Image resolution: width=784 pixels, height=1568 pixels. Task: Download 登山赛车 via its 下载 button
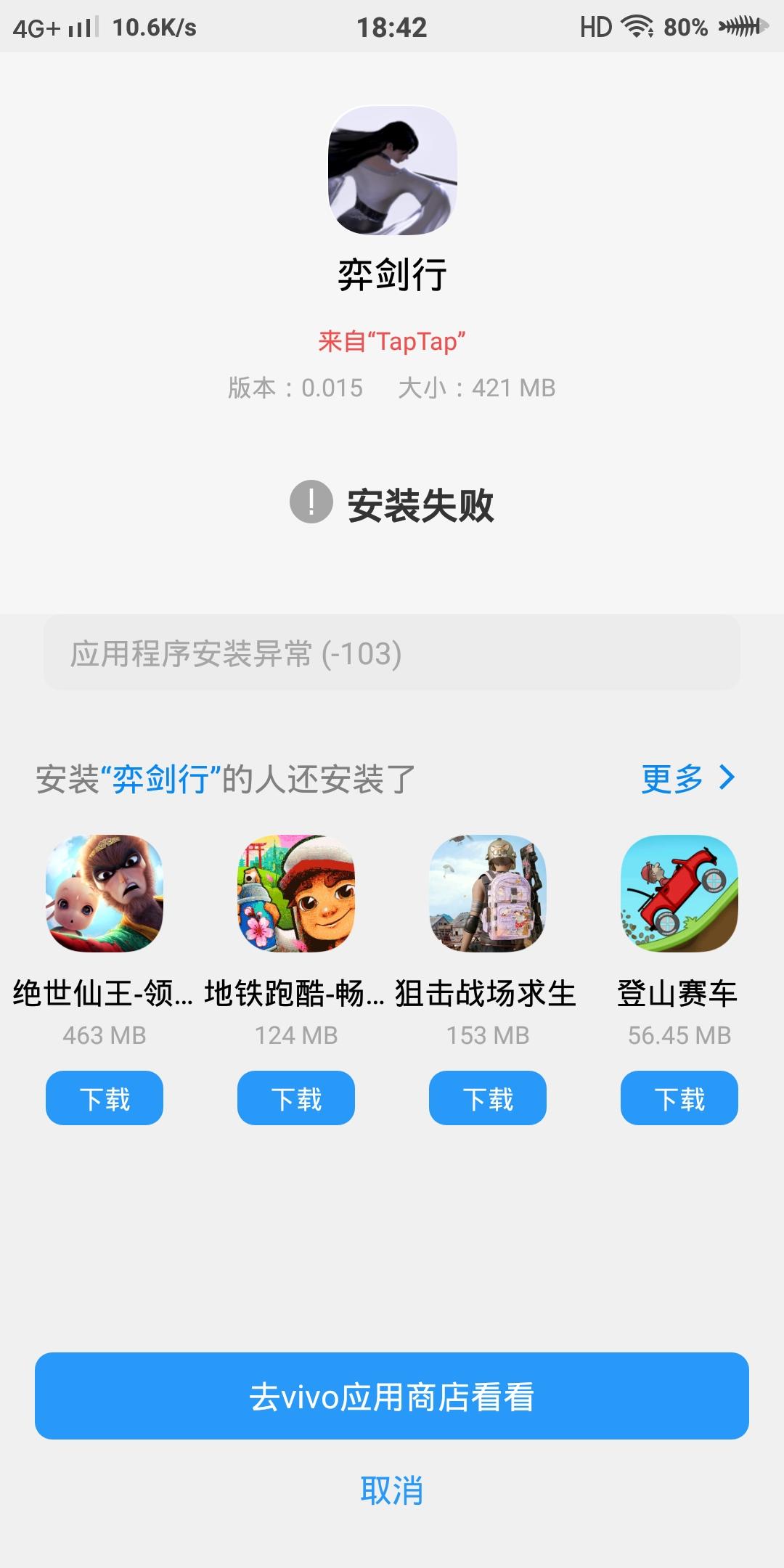tap(679, 1098)
